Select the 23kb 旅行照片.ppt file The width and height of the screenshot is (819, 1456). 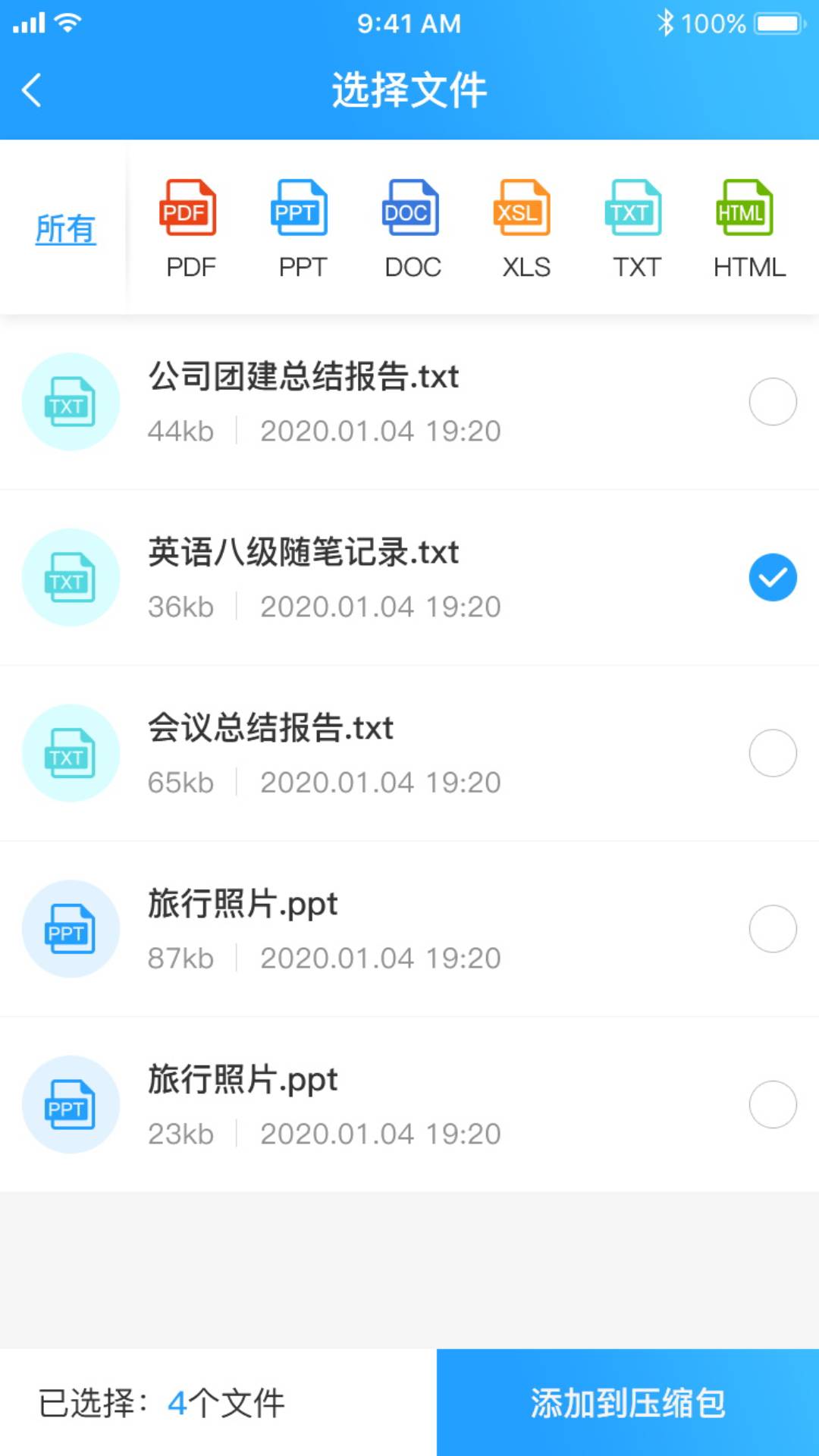point(773,1104)
